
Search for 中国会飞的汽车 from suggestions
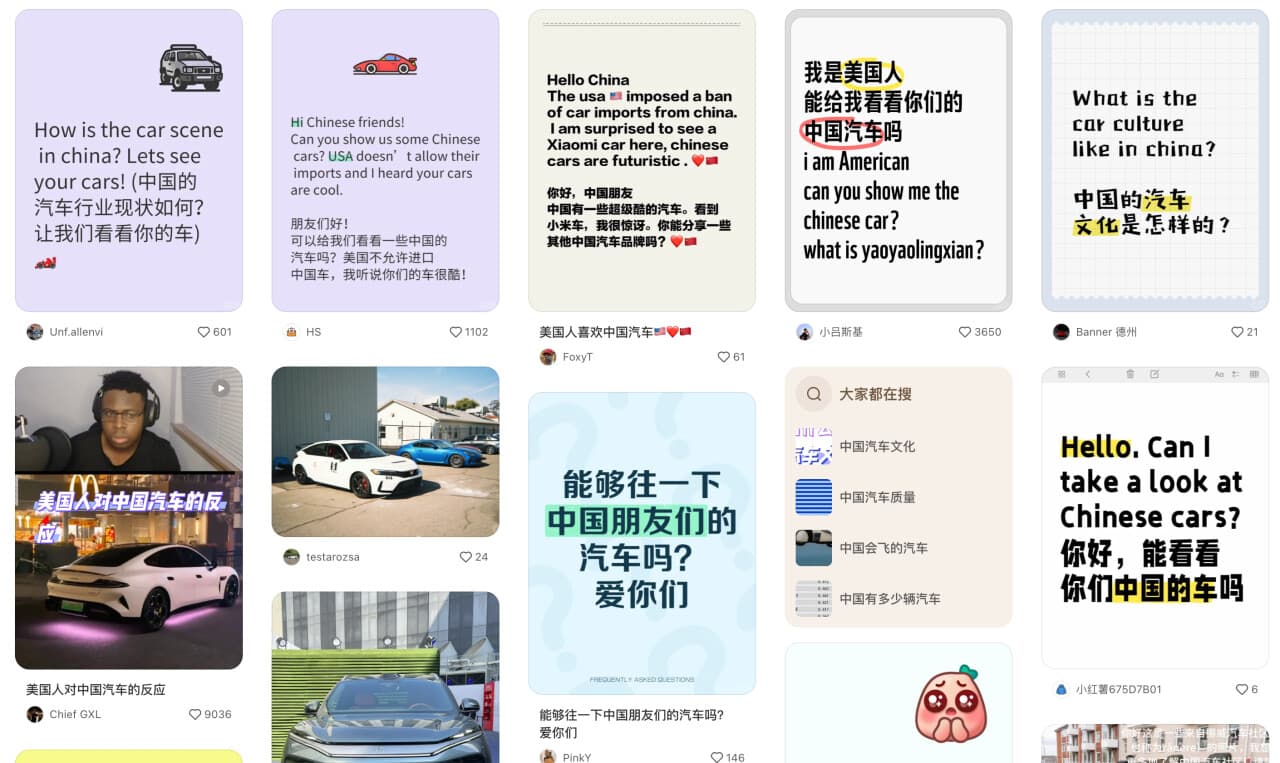click(x=883, y=548)
